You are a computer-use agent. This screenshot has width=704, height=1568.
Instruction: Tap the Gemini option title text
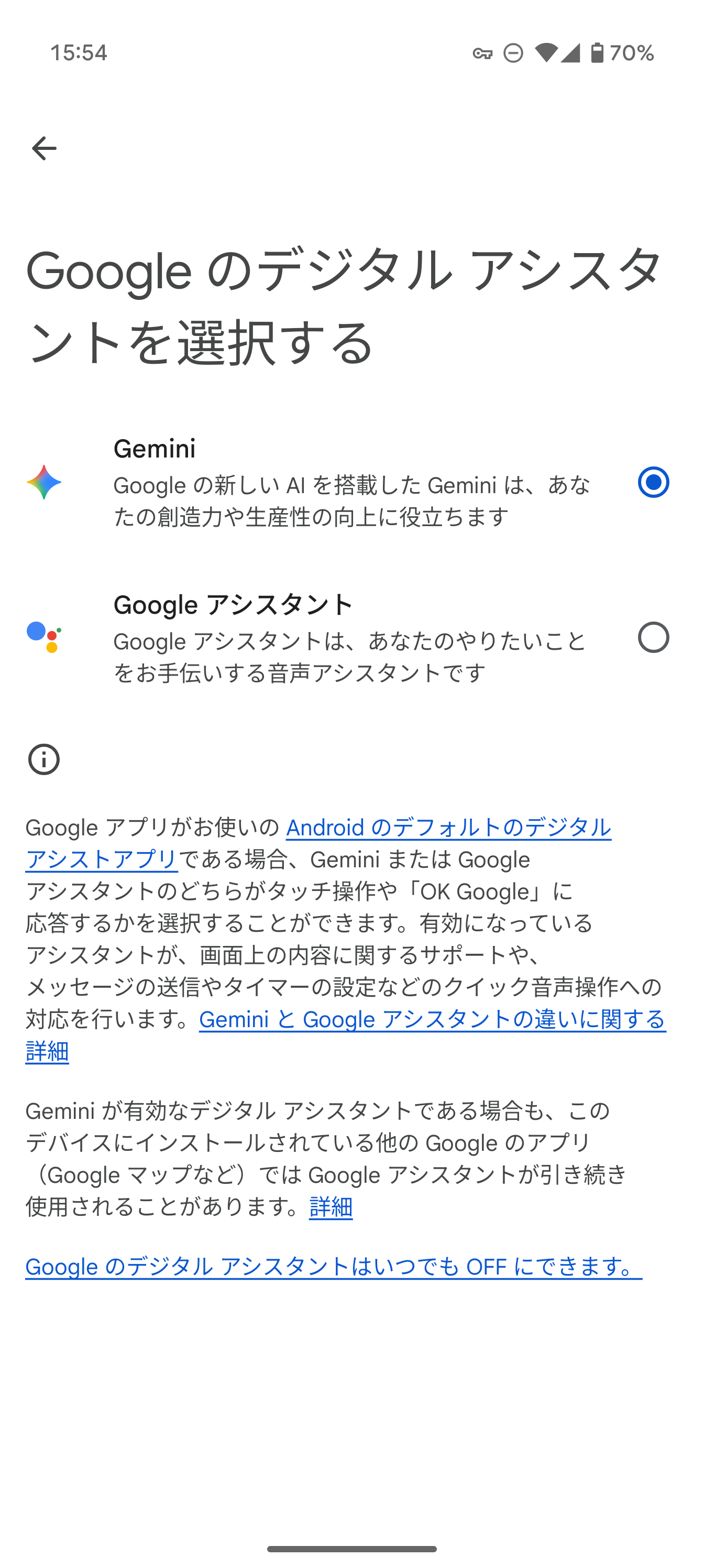(155, 449)
